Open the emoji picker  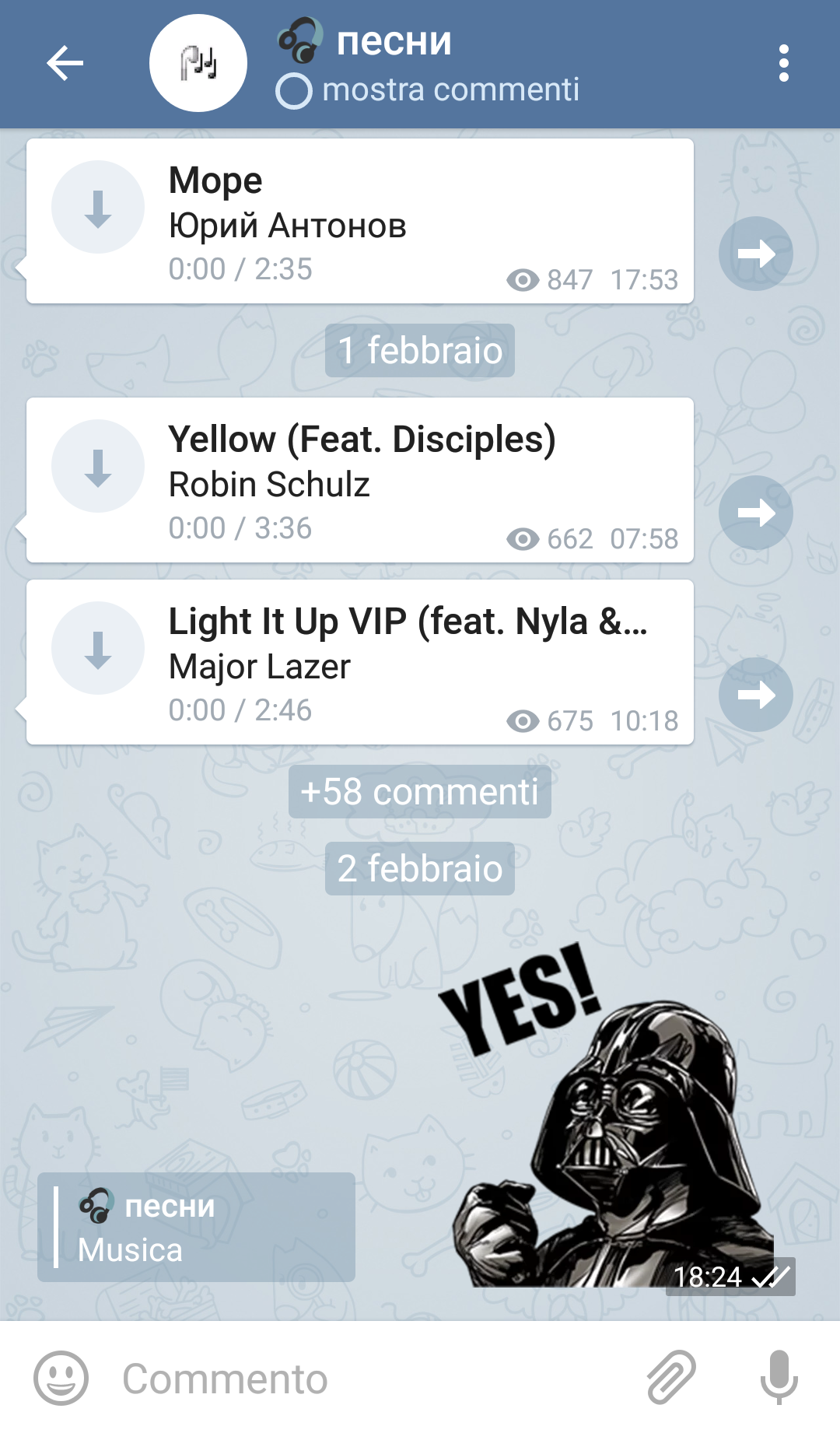[x=61, y=1378]
